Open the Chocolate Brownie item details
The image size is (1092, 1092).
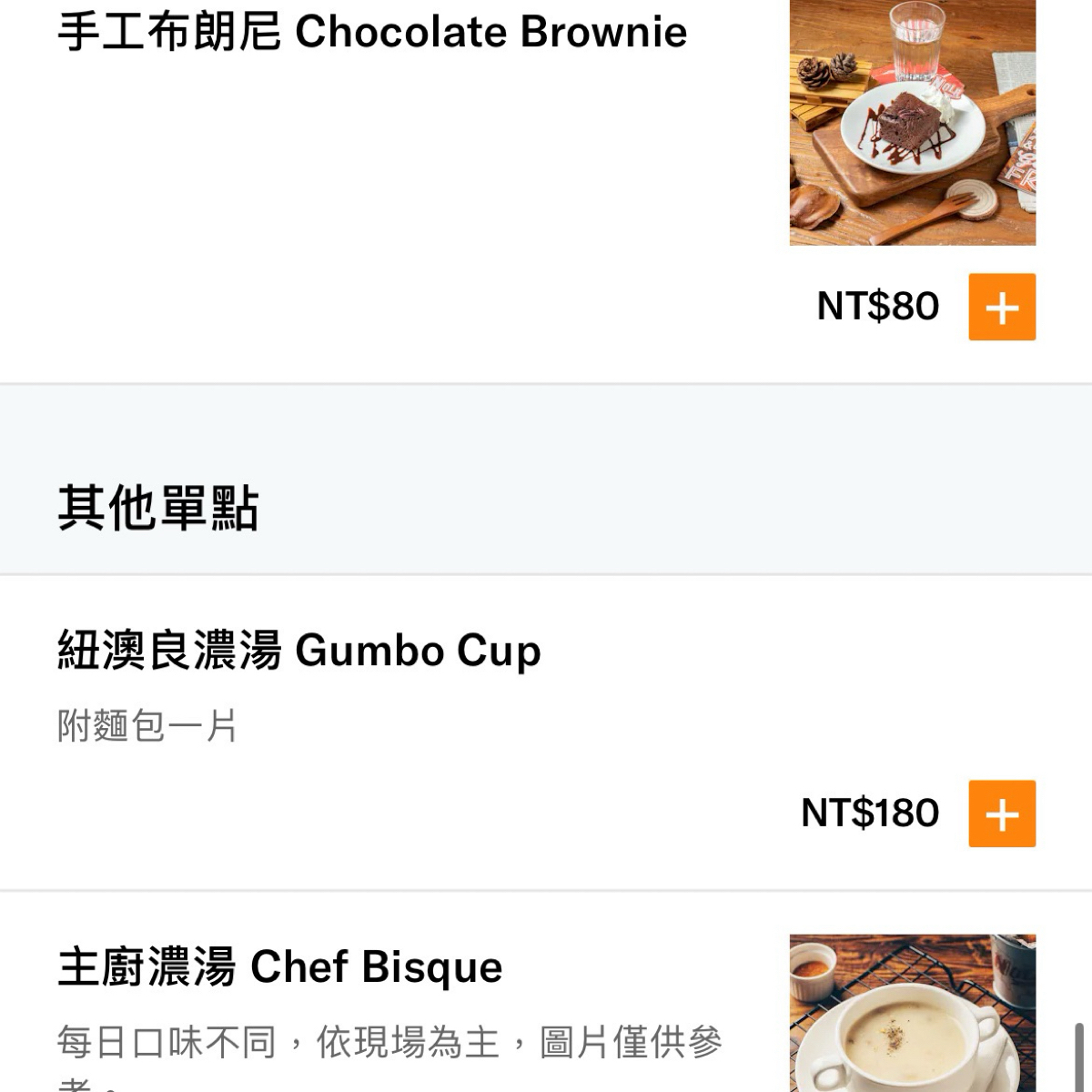coord(372,33)
